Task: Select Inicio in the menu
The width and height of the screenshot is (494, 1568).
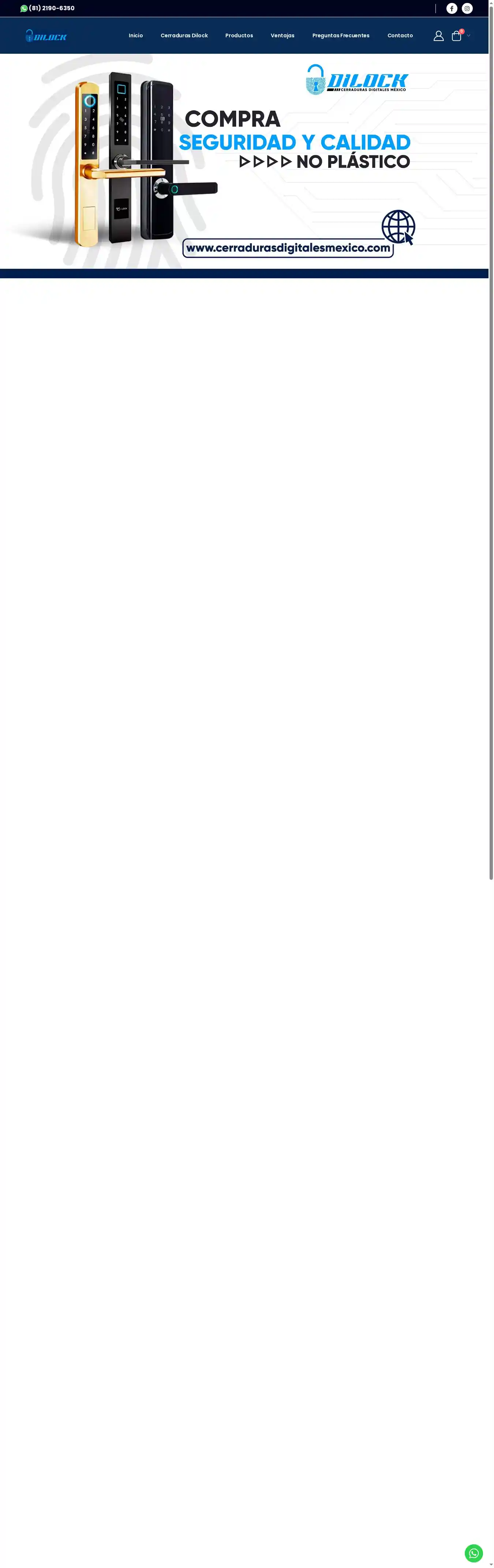Action: (x=136, y=36)
